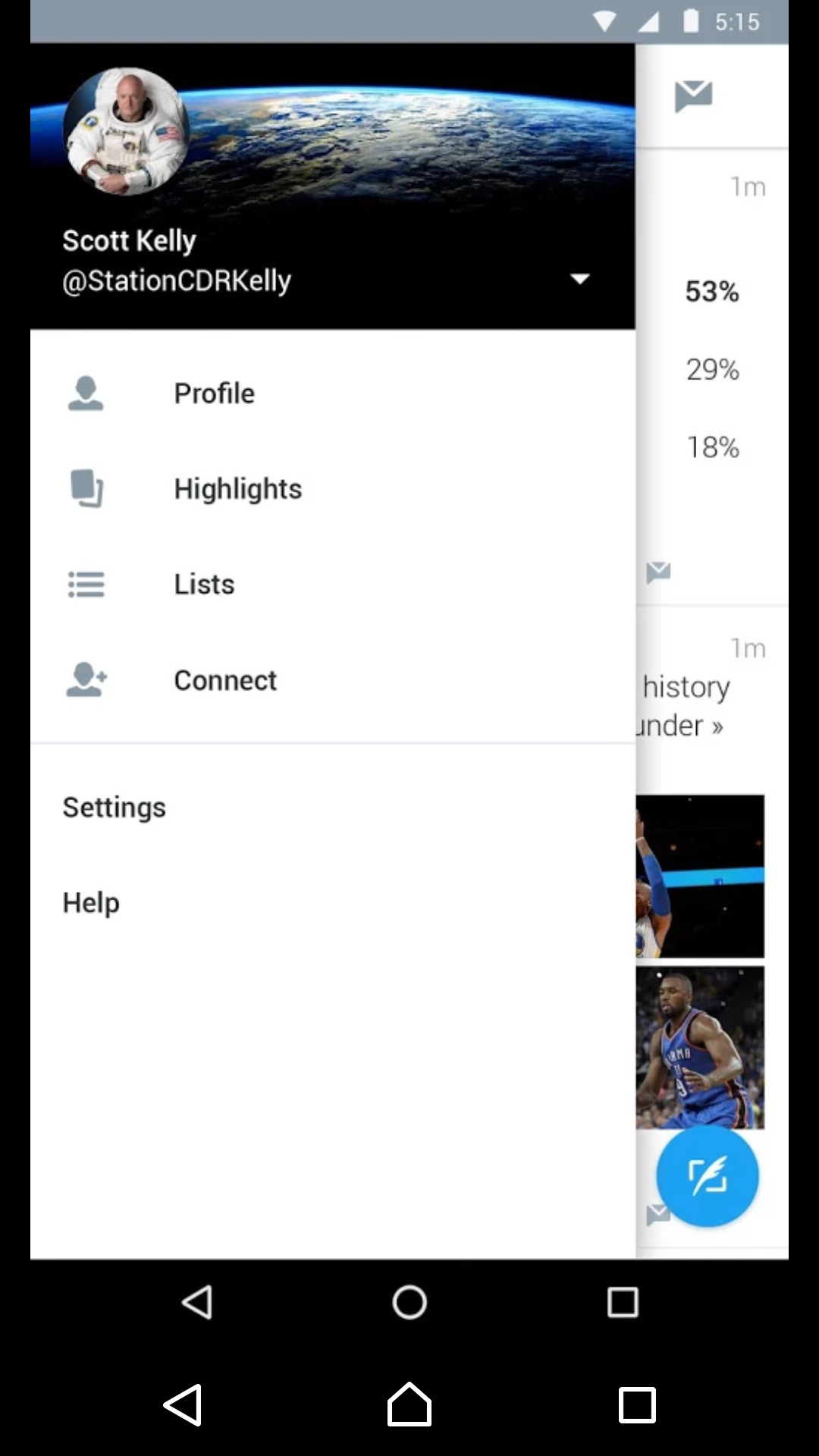The height and width of the screenshot is (1456, 819).
Task: Open direct messages envelope in toolbar
Action: 693,96
